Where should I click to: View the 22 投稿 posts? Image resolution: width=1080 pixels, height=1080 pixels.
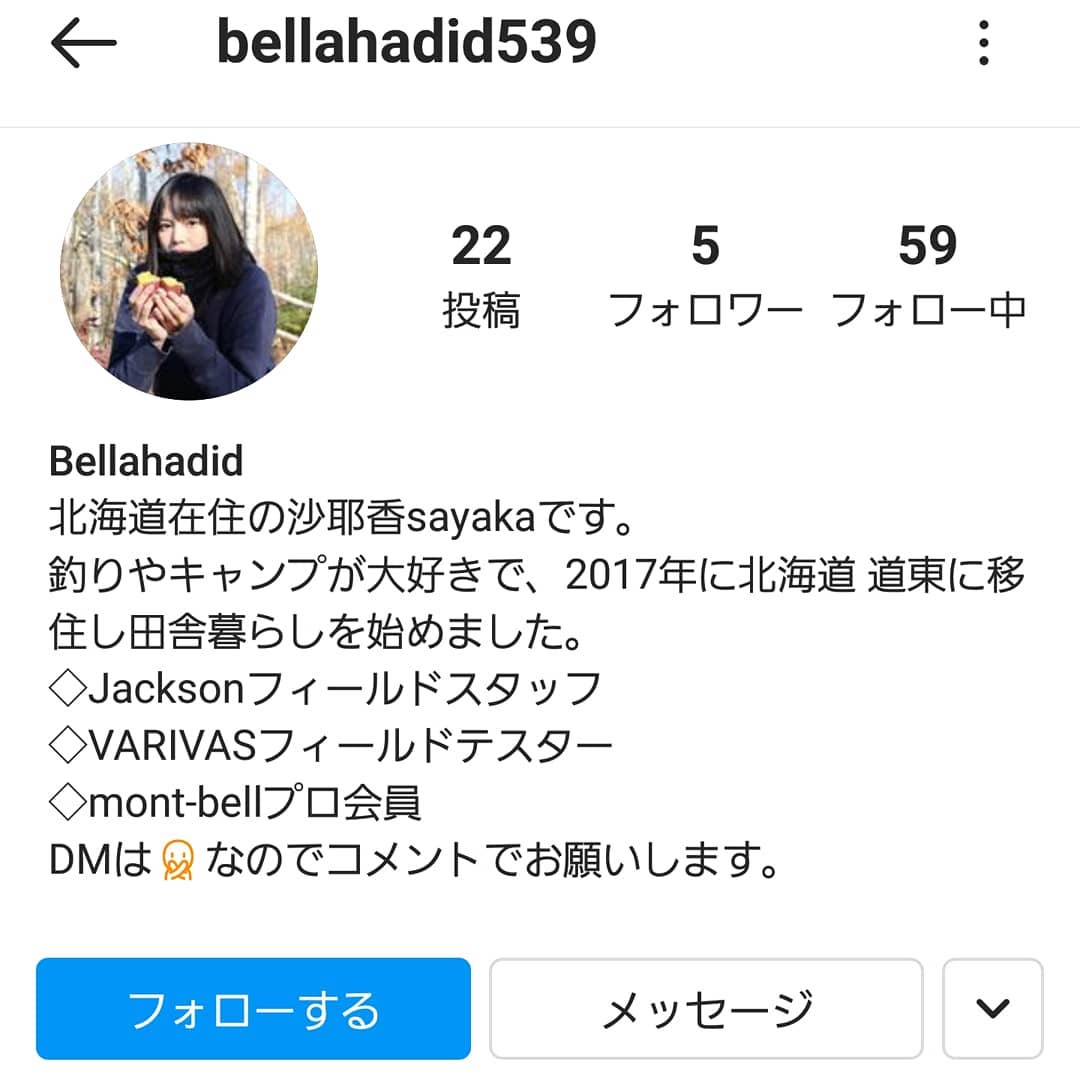[x=481, y=275]
